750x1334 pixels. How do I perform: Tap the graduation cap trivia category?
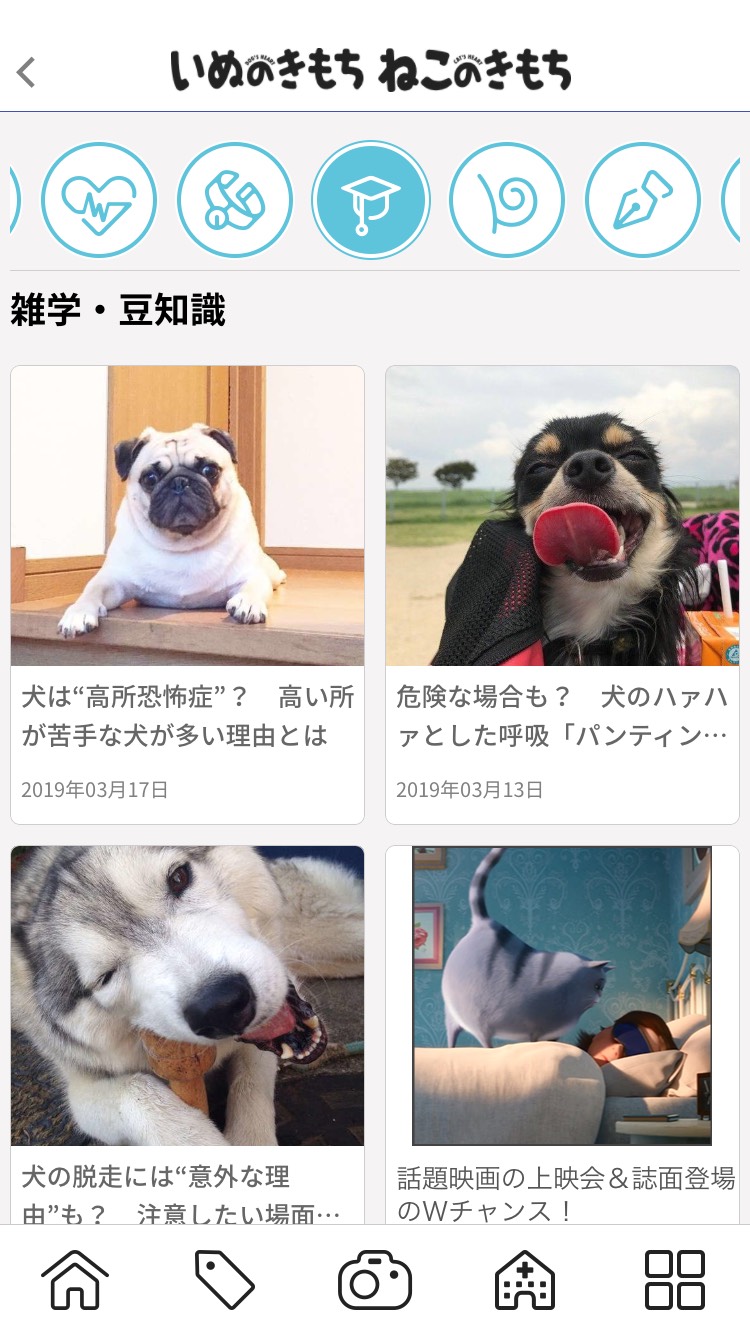tap(371, 200)
